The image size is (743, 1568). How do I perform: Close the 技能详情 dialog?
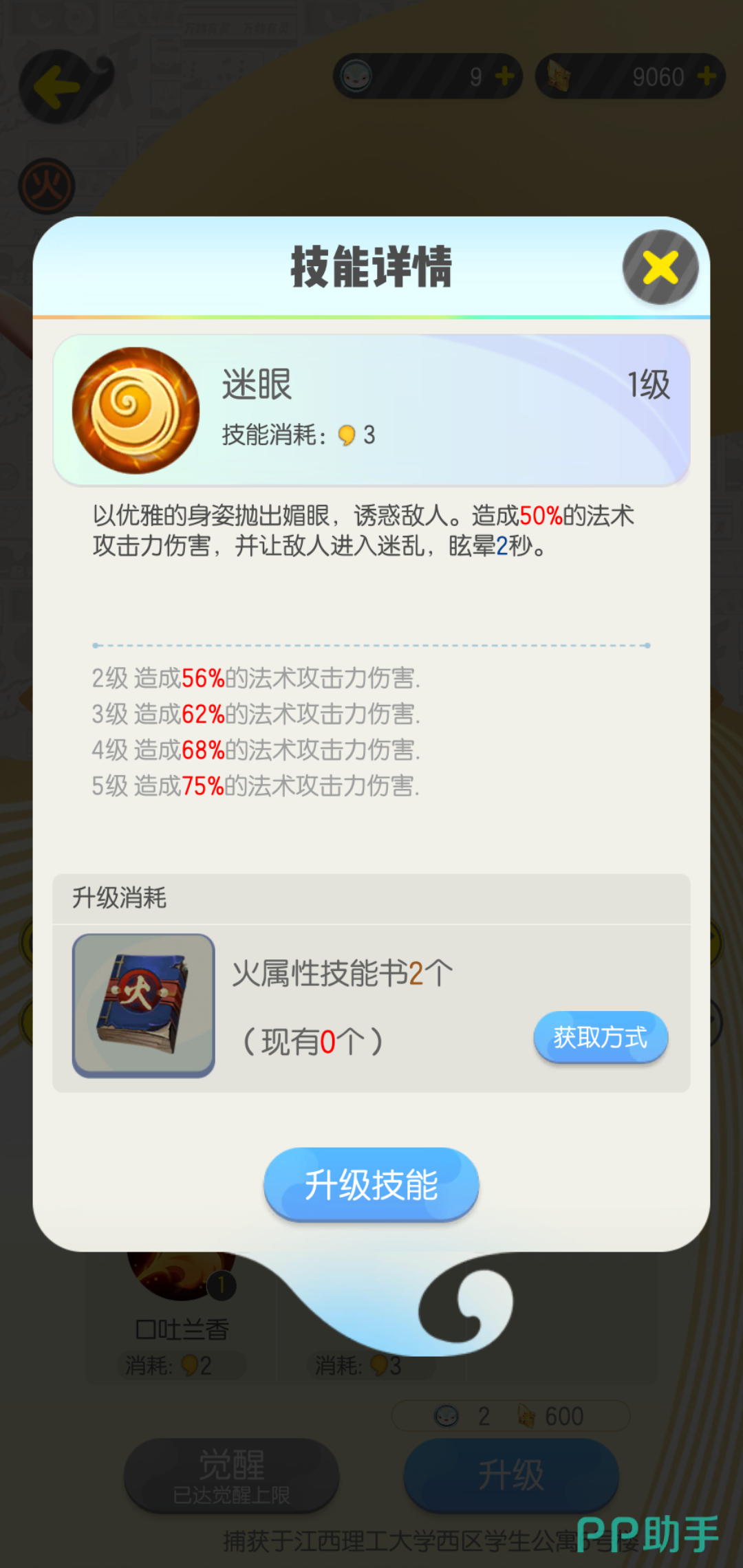[x=660, y=268]
